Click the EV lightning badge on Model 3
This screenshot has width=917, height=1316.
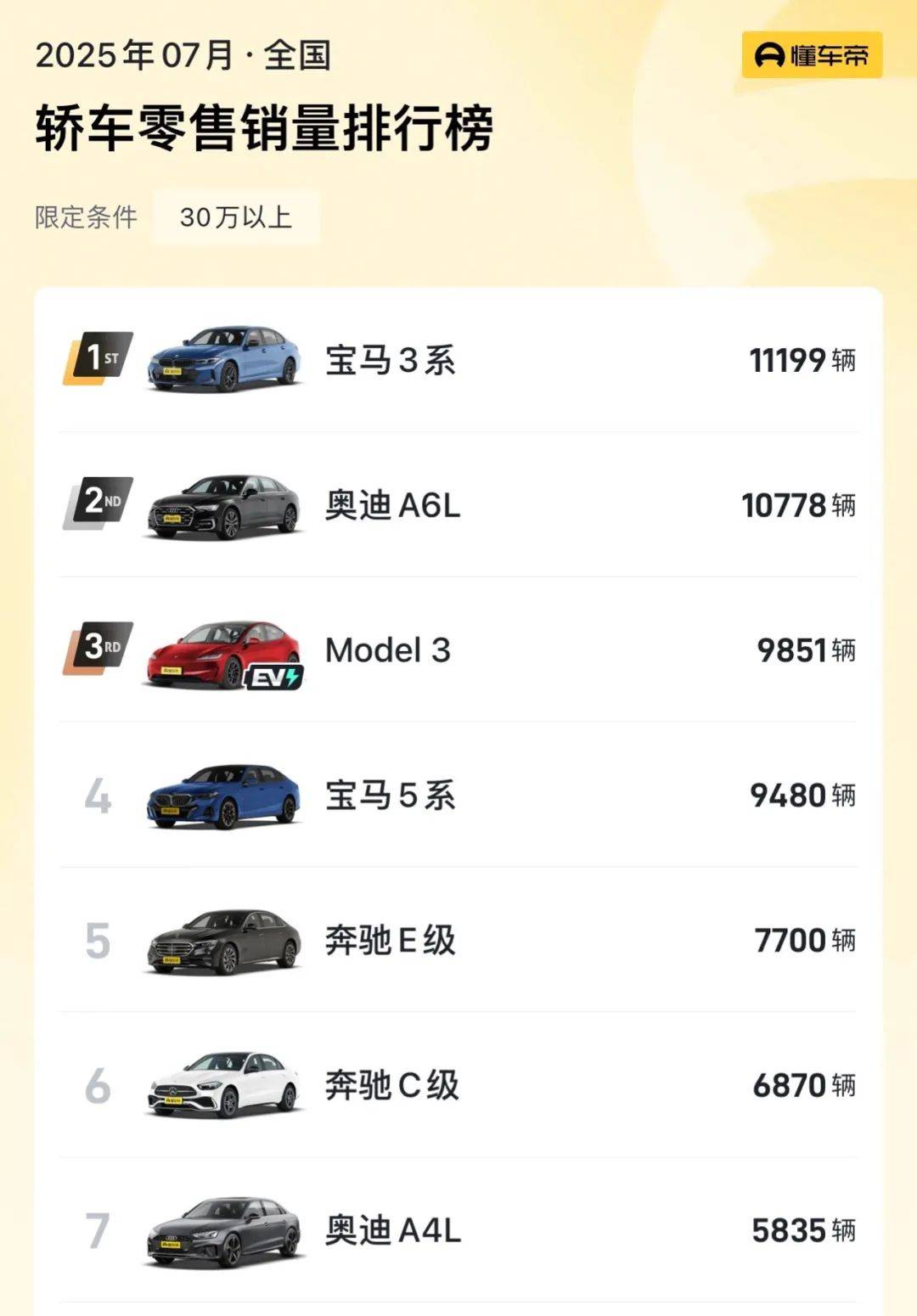point(273,677)
